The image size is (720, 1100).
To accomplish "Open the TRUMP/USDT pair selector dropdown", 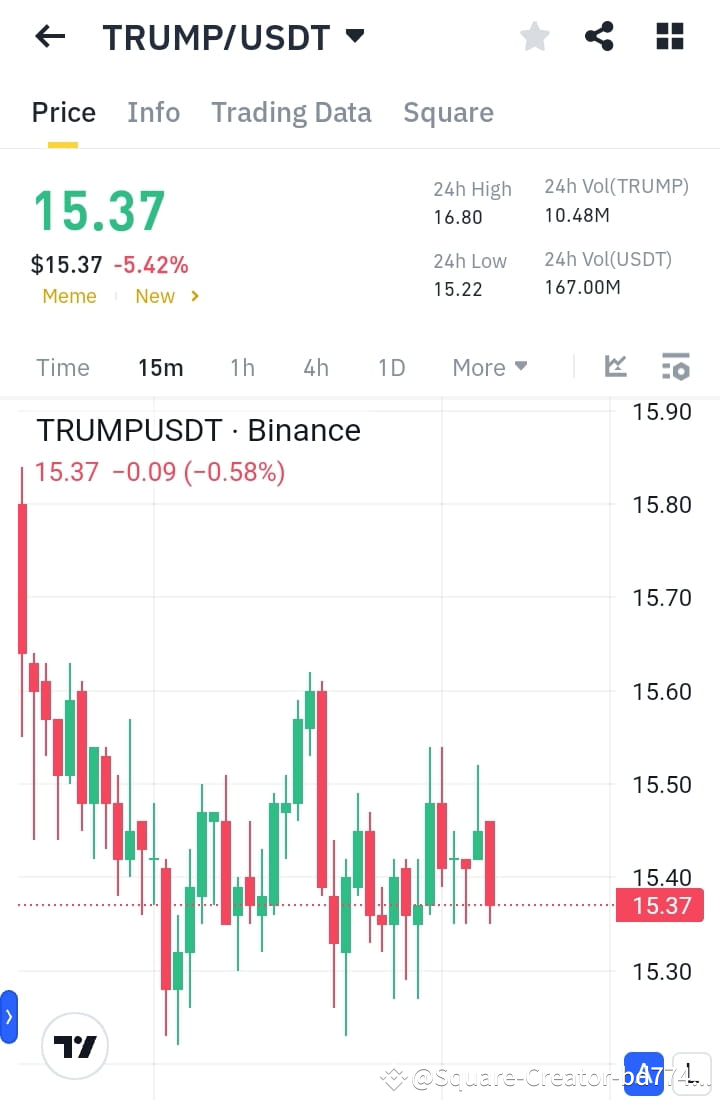I will click(x=355, y=36).
